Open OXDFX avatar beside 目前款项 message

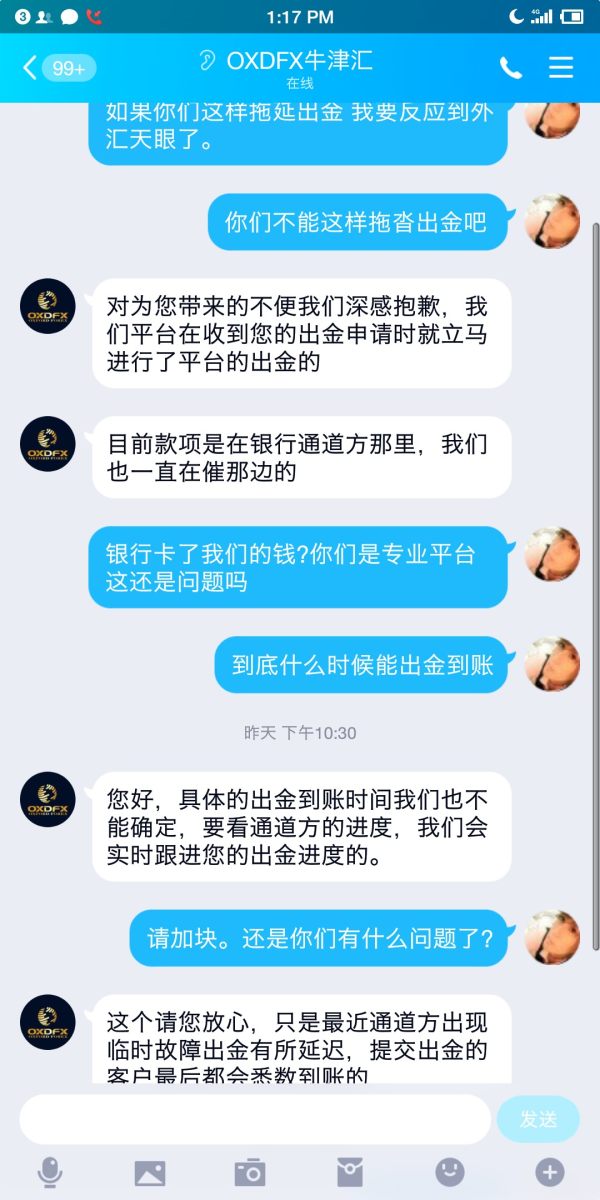(x=48, y=444)
